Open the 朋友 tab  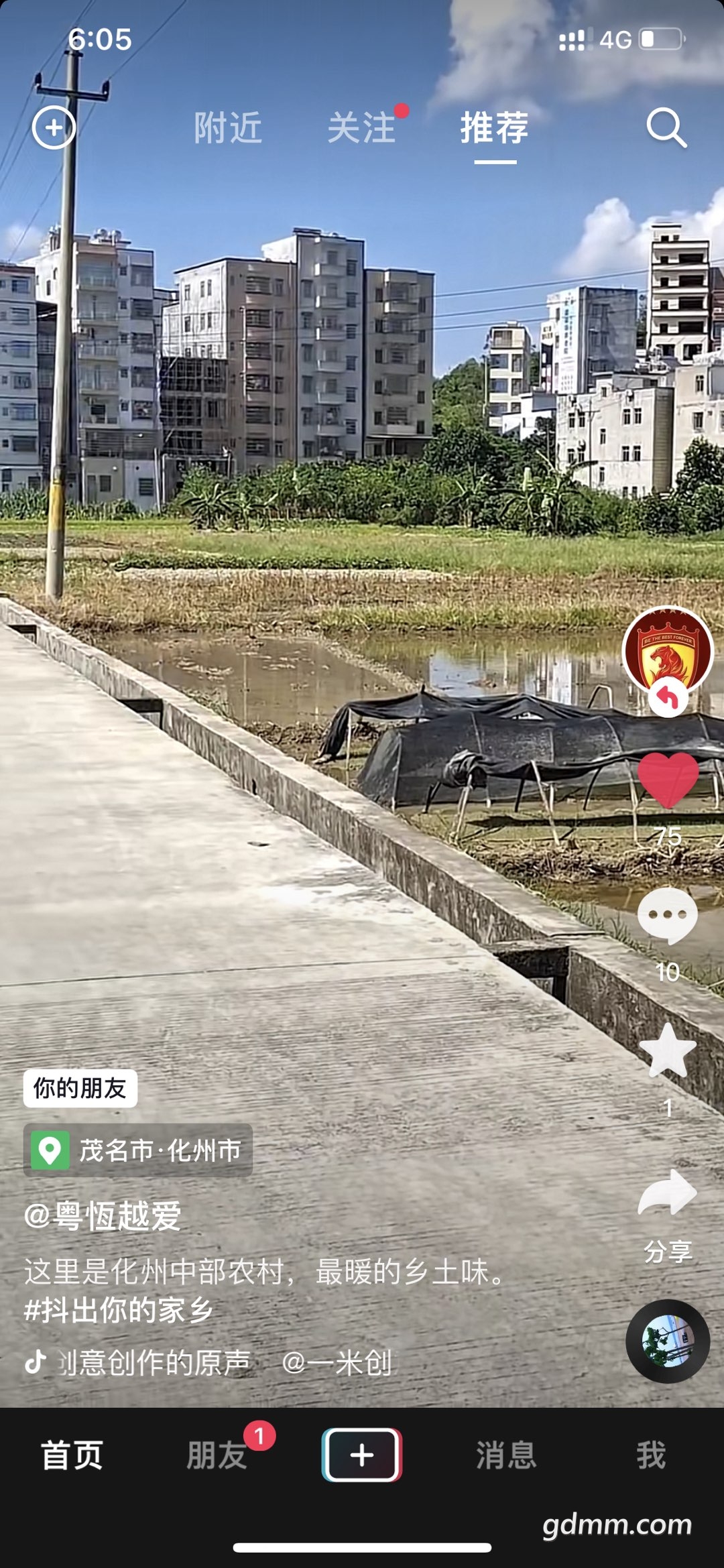pyautogui.click(x=217, y=1455)
